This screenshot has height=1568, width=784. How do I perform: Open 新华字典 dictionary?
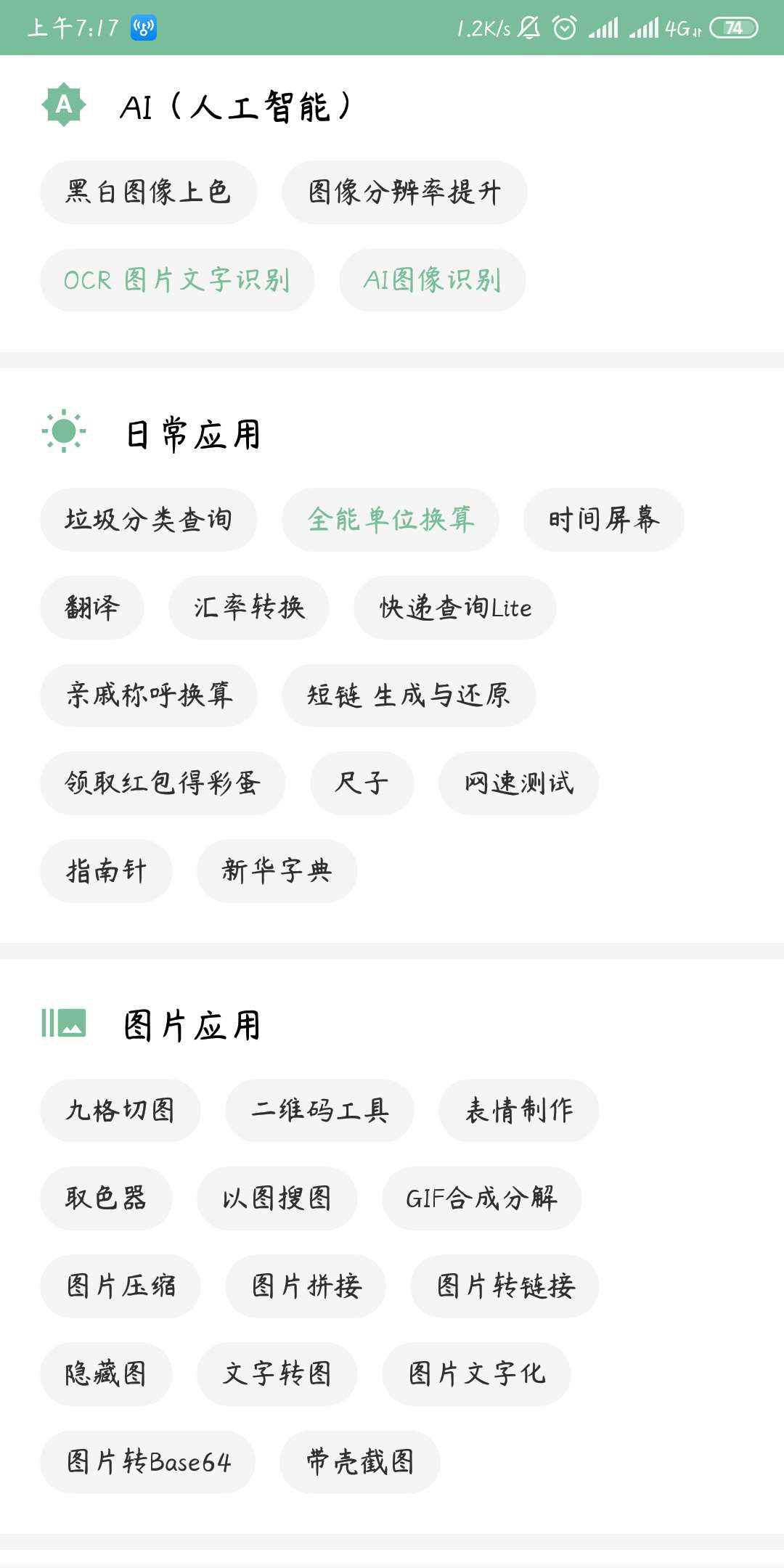[x=277, y=871]
